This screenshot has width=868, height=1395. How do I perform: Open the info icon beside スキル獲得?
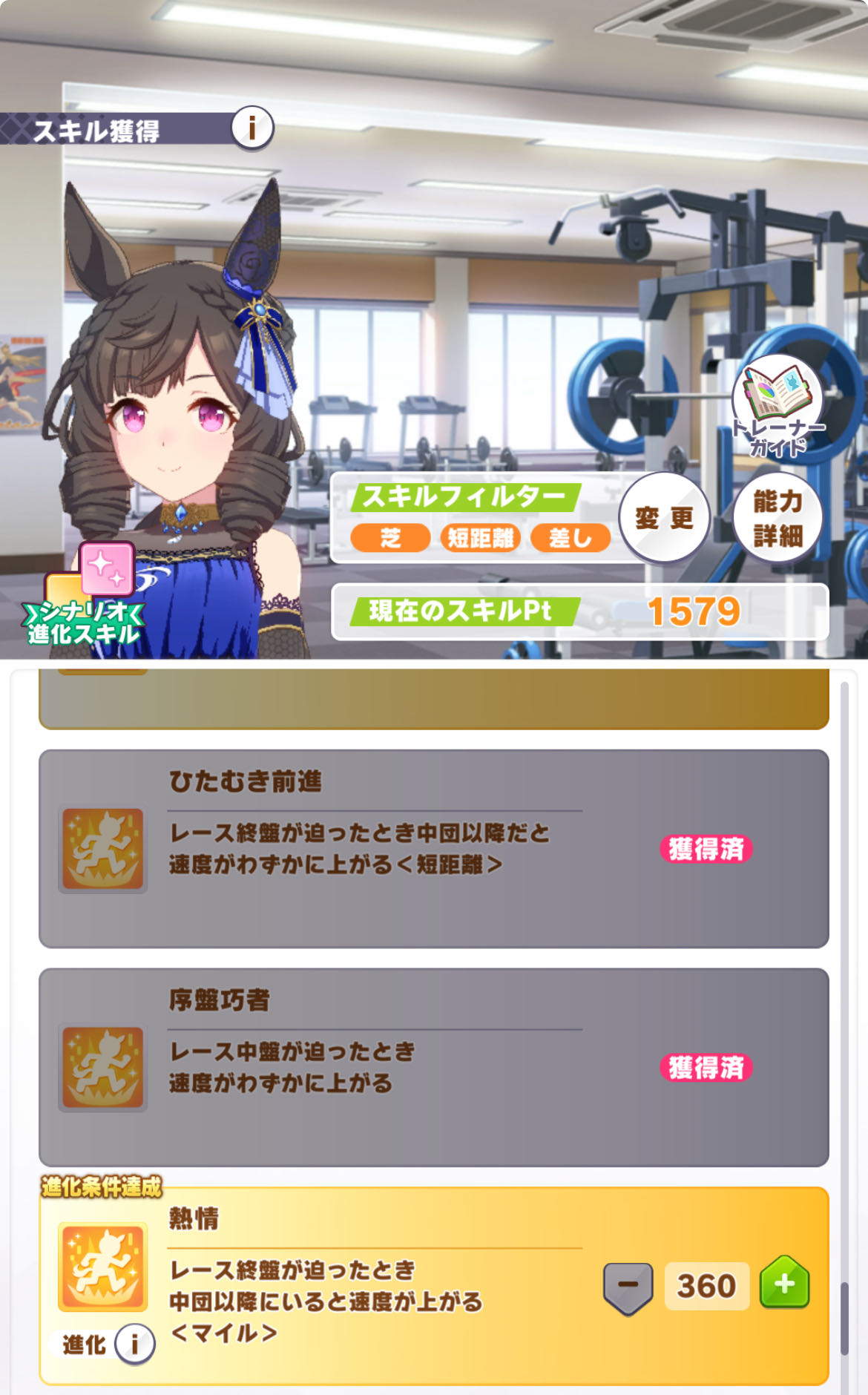(252, 128)
